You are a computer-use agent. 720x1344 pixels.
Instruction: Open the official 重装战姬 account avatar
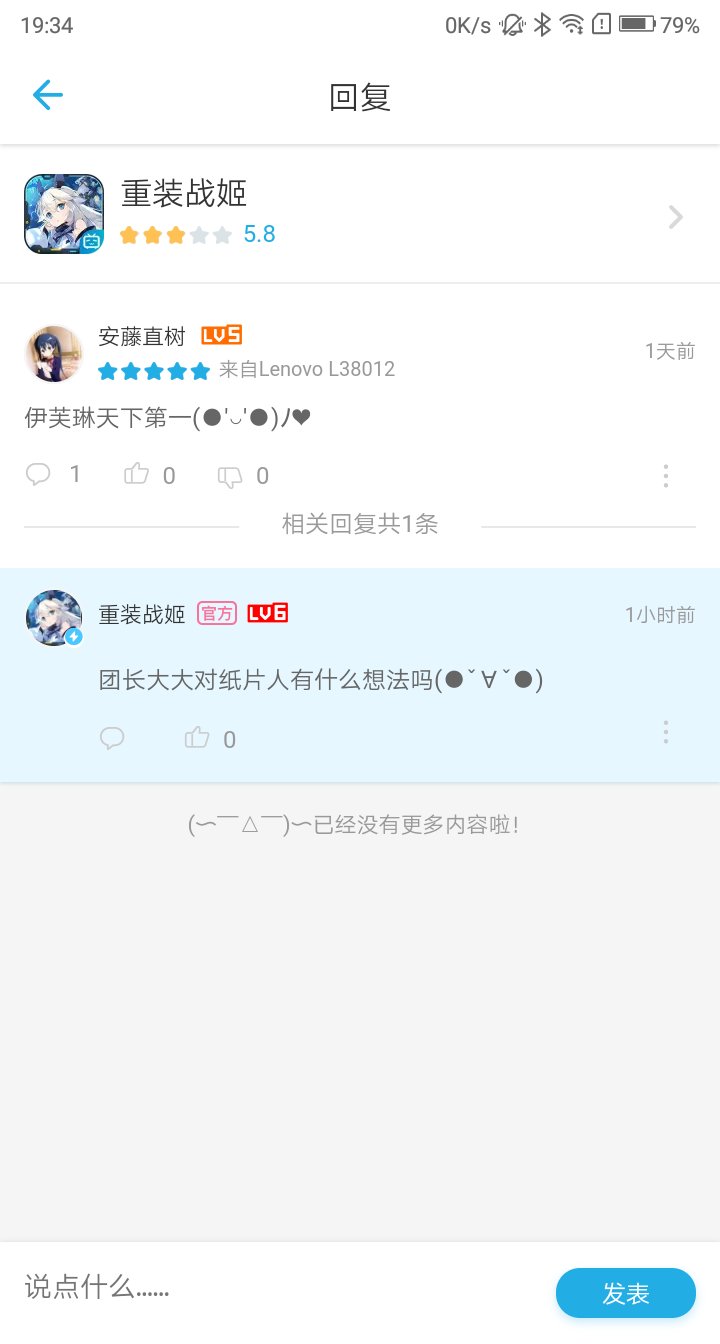pyautogui.click(x=54, y=617)
